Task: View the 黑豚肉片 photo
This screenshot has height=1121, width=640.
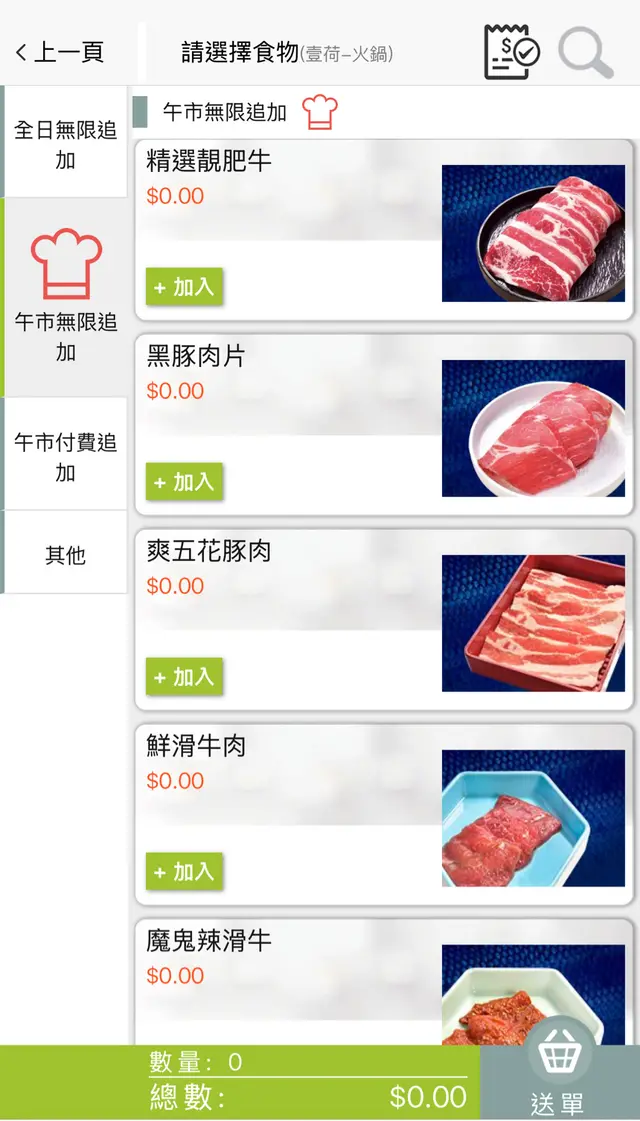Action: coord(533,428)
